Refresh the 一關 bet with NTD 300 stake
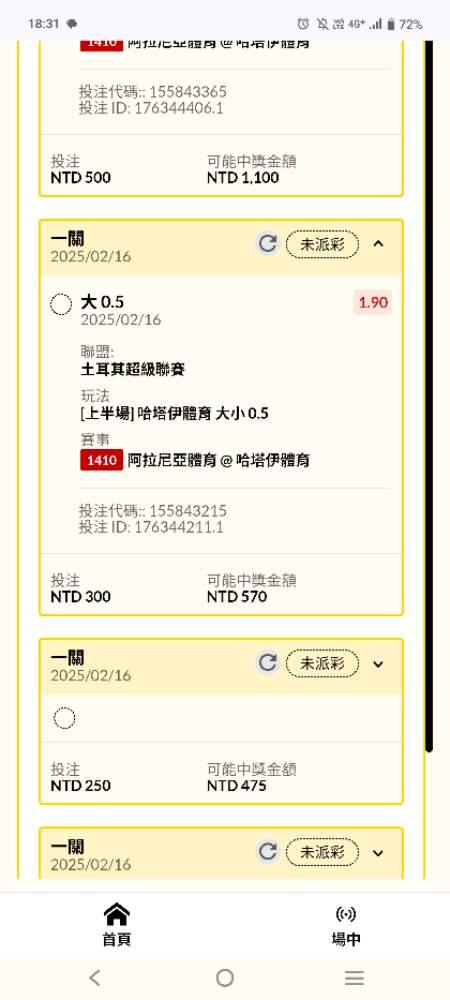This screenshot has width=450, height=1000. 267,244
